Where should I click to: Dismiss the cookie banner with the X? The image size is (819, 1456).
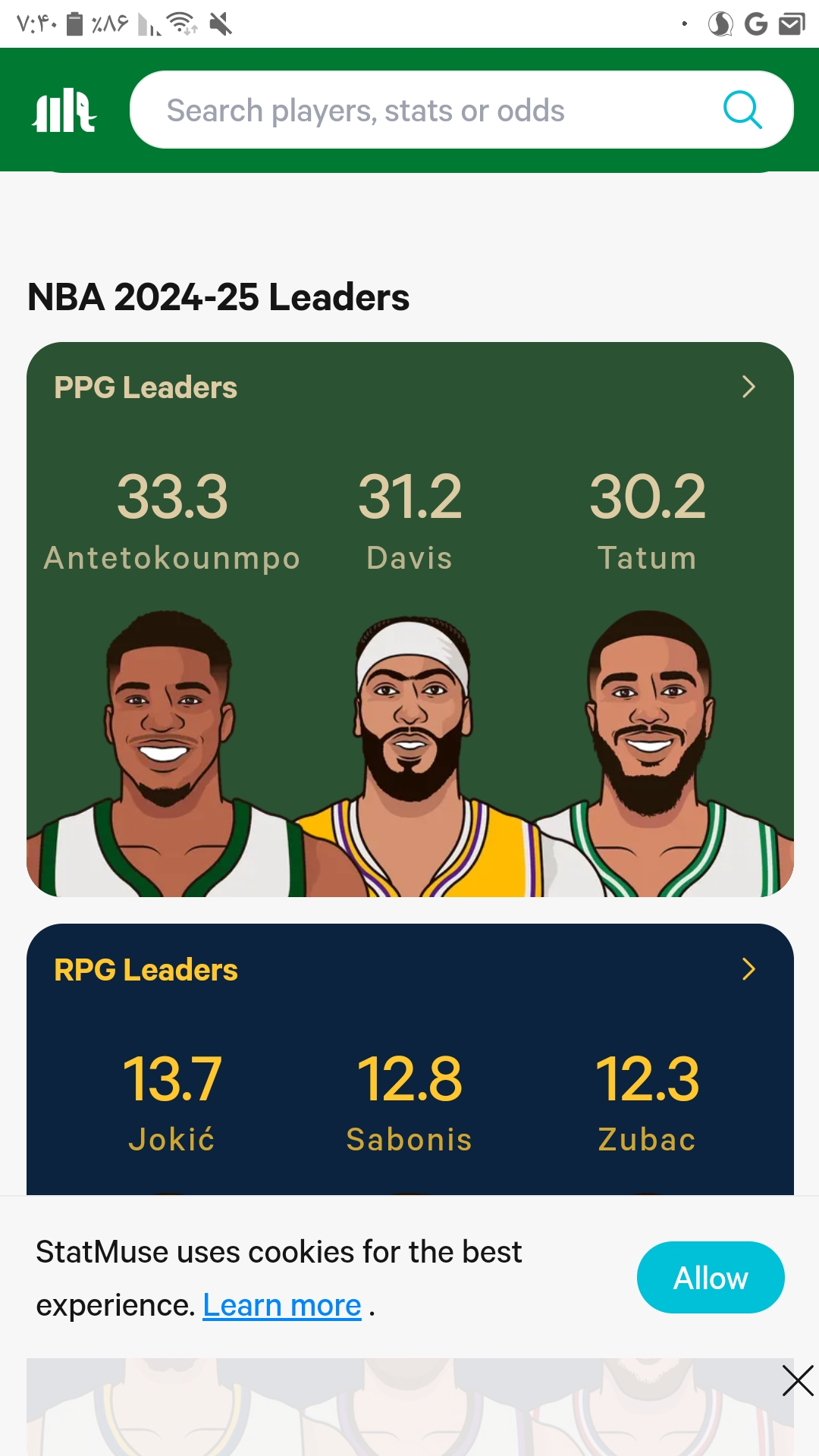[x=798, y=1381]
